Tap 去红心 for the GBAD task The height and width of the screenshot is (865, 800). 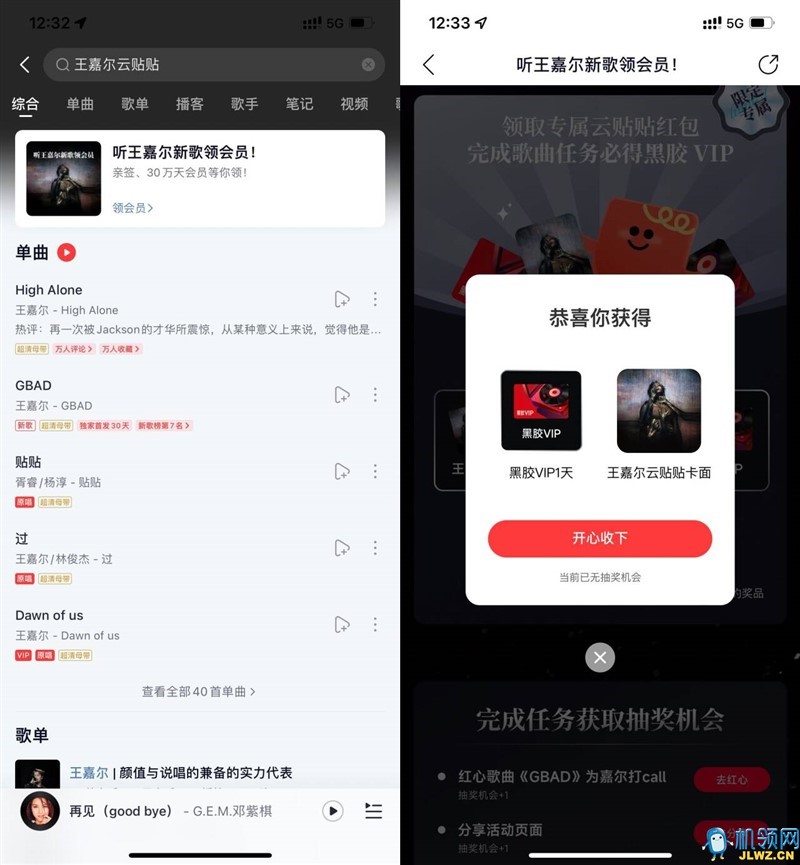[732, 779]
